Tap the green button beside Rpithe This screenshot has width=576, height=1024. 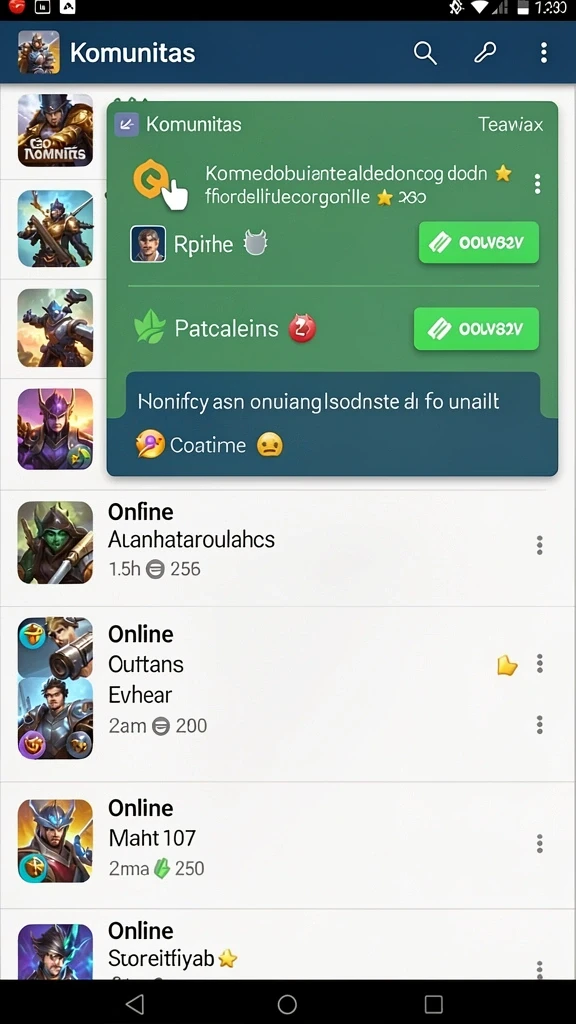click(479, 242)
